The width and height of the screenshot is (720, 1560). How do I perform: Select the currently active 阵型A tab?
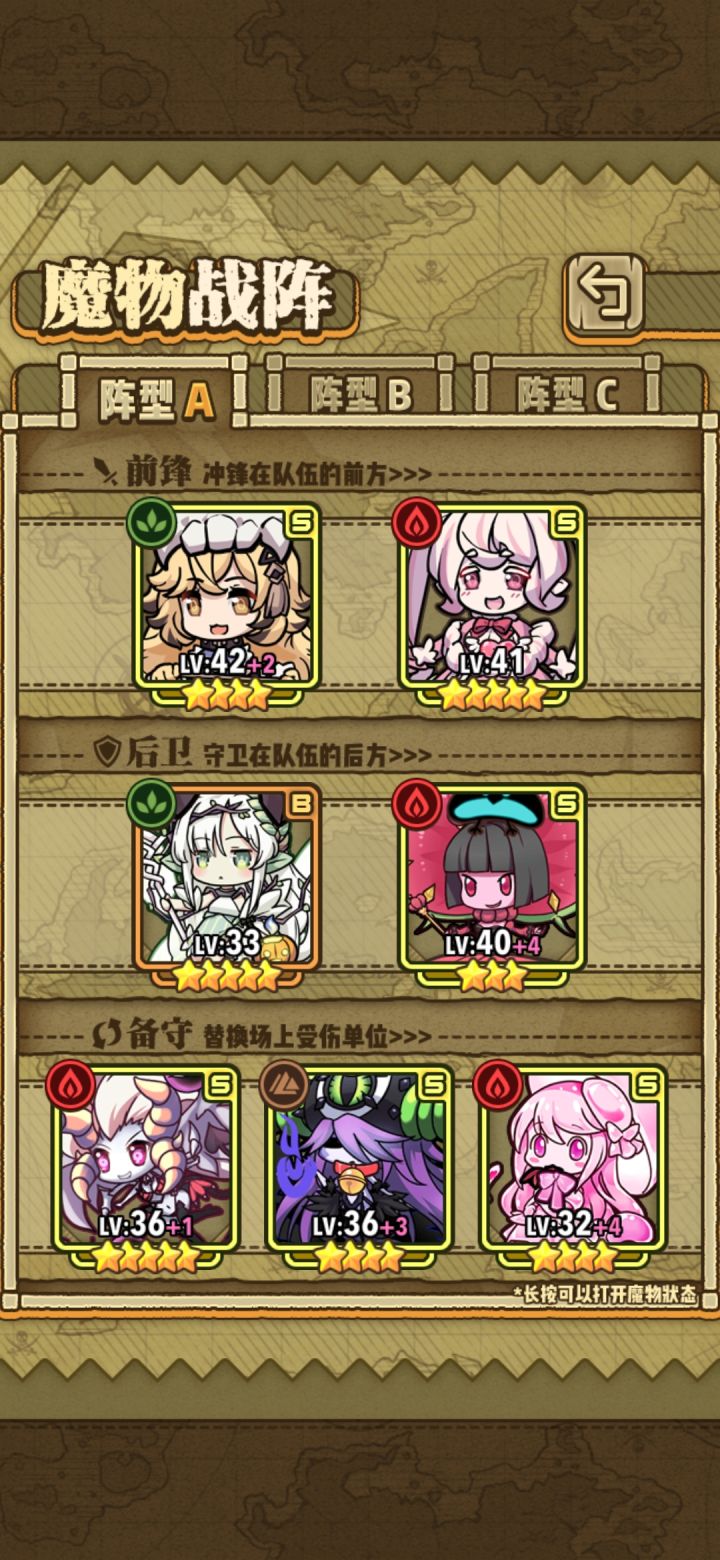click(150, 392)
